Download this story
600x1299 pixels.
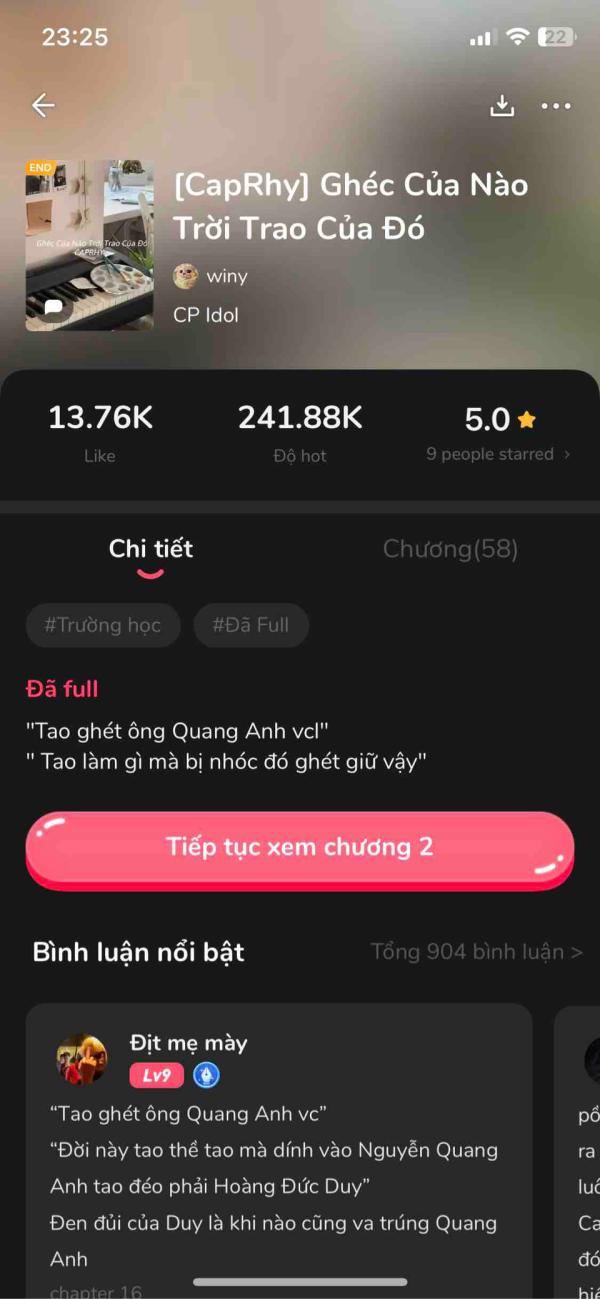pyautogui.click(x=501, y=106)
